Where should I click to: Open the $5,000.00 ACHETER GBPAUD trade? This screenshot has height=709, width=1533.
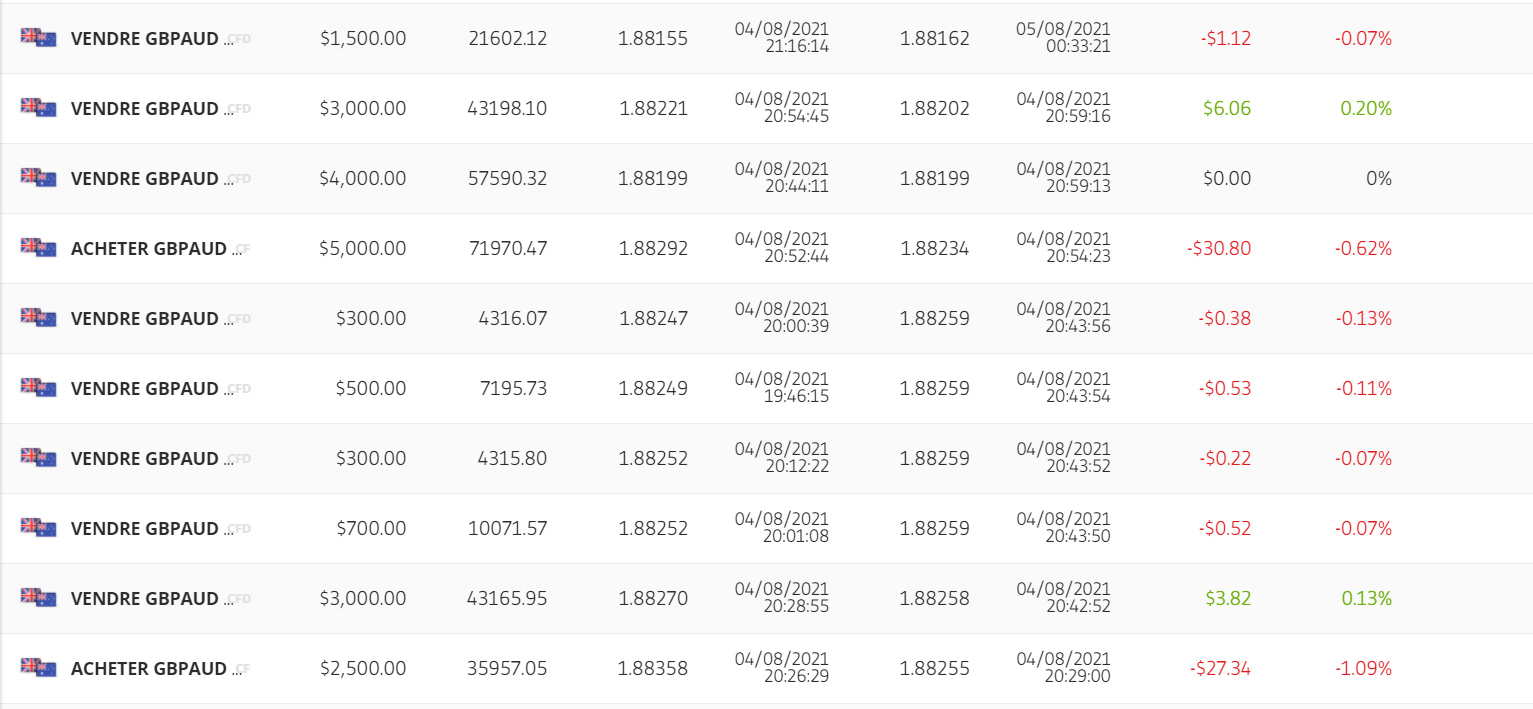(x=148, y=249)
